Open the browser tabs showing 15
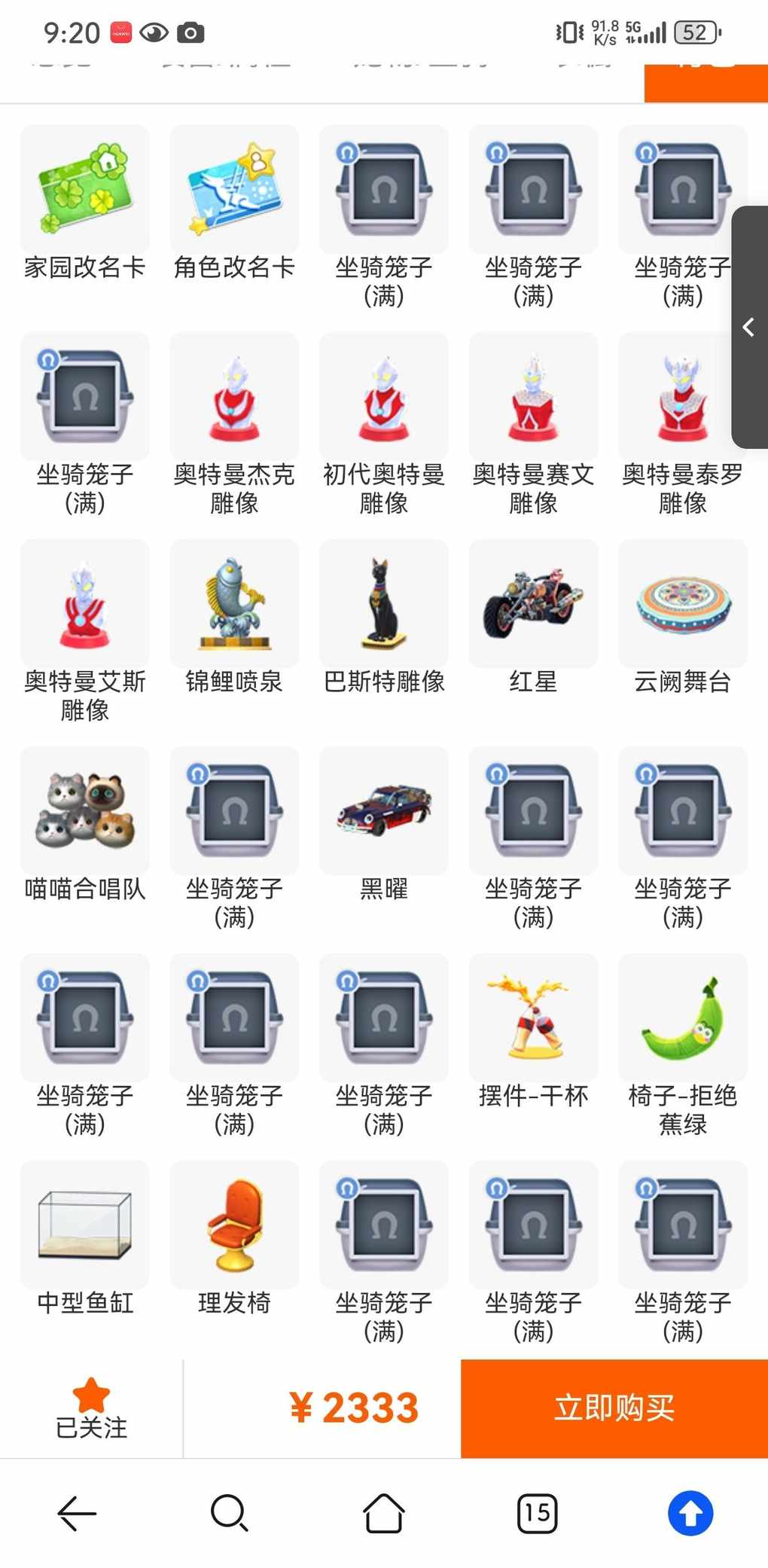768x1568 pixels. 537,1512
